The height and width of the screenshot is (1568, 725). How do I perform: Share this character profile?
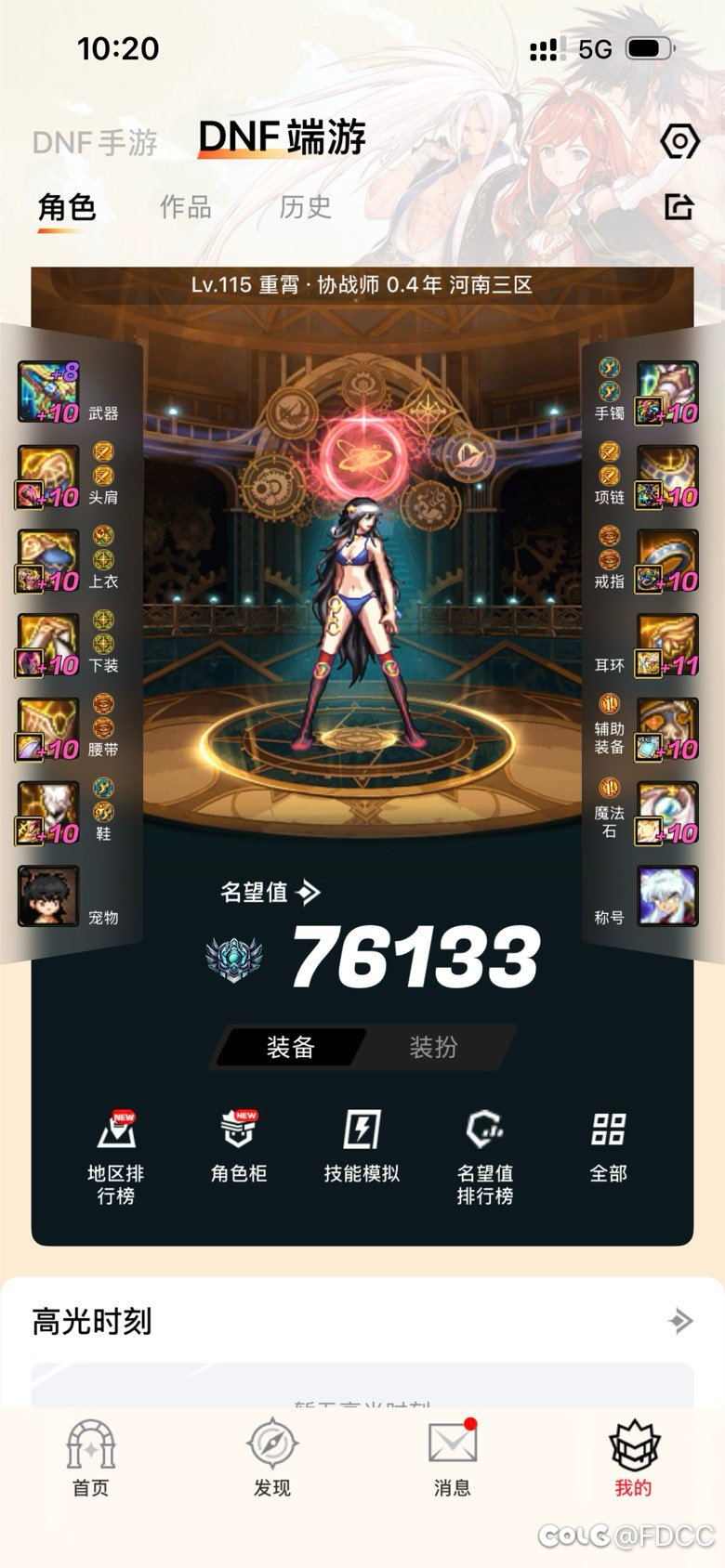click(x=679, y=206)
